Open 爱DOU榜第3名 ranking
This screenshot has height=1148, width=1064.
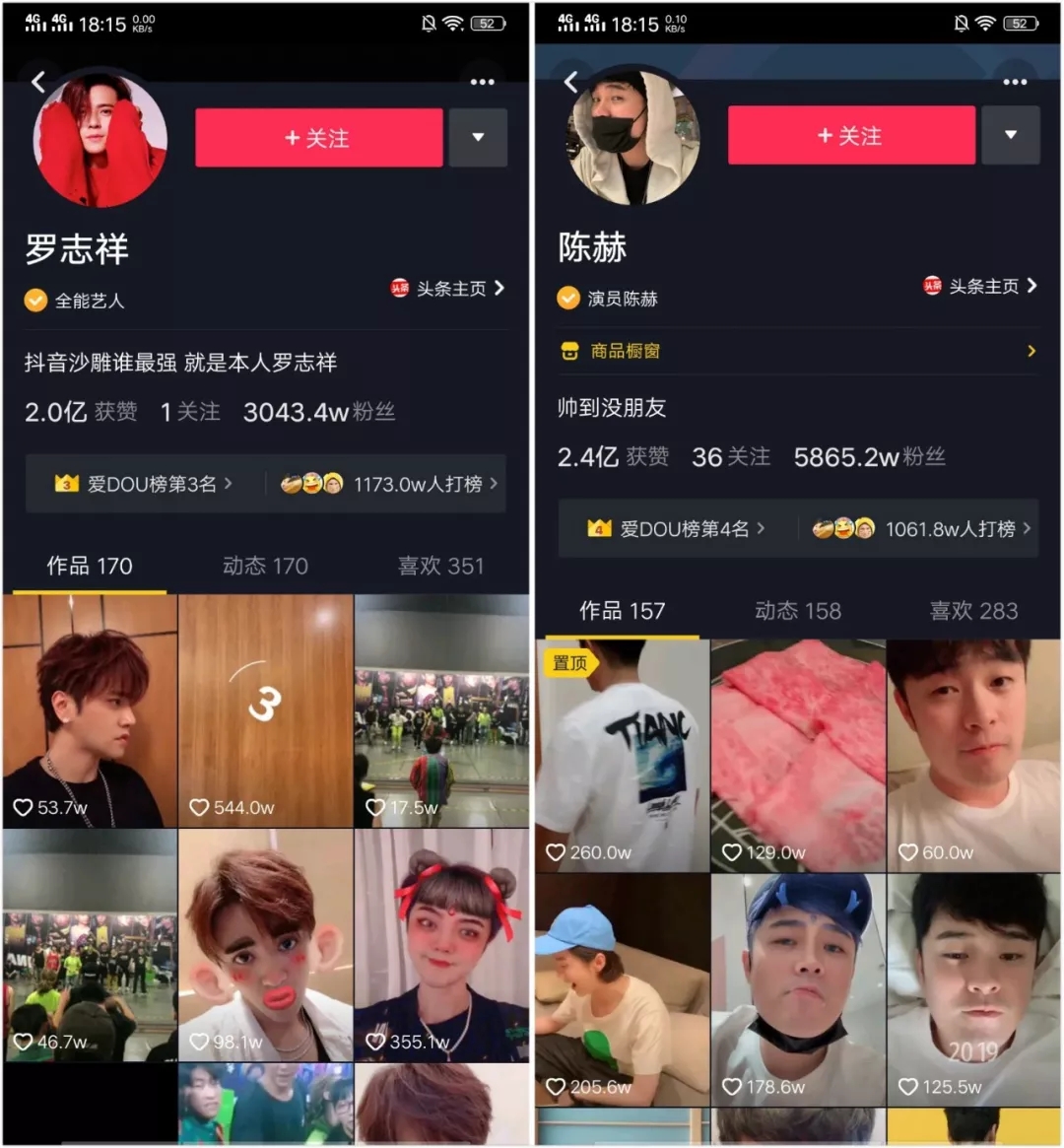(144, 484)
